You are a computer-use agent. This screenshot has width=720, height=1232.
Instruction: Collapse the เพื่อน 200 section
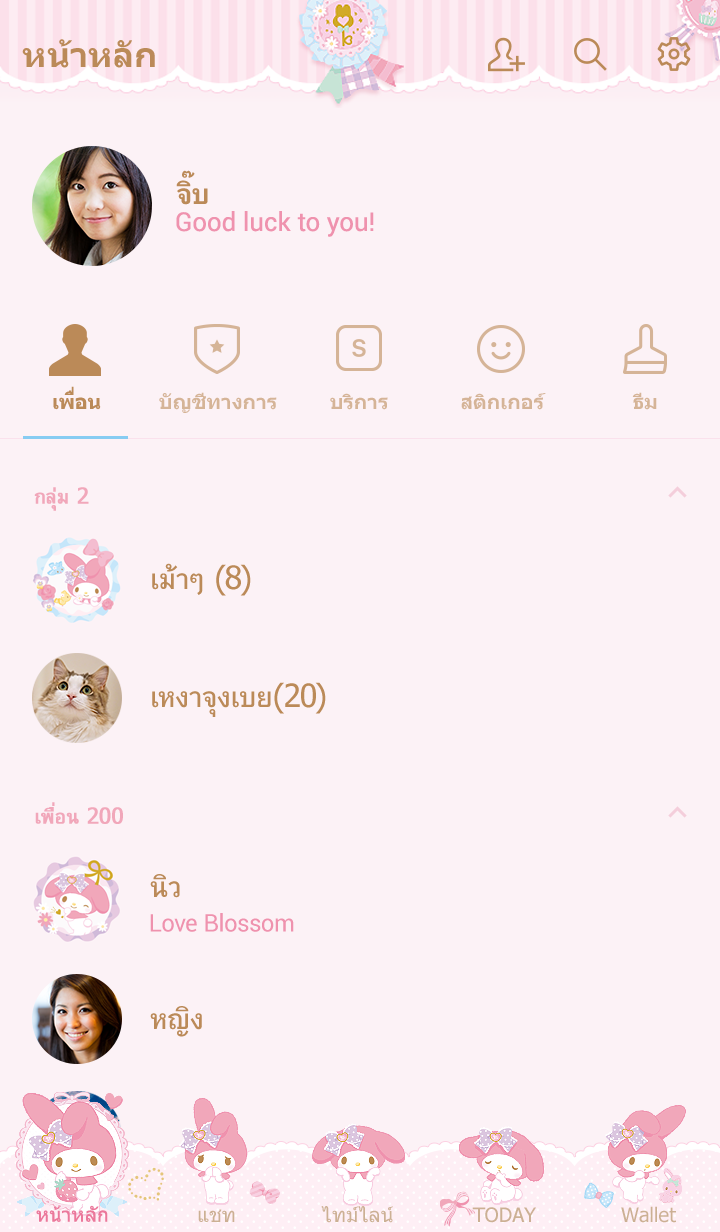click(x=677, y=813)
